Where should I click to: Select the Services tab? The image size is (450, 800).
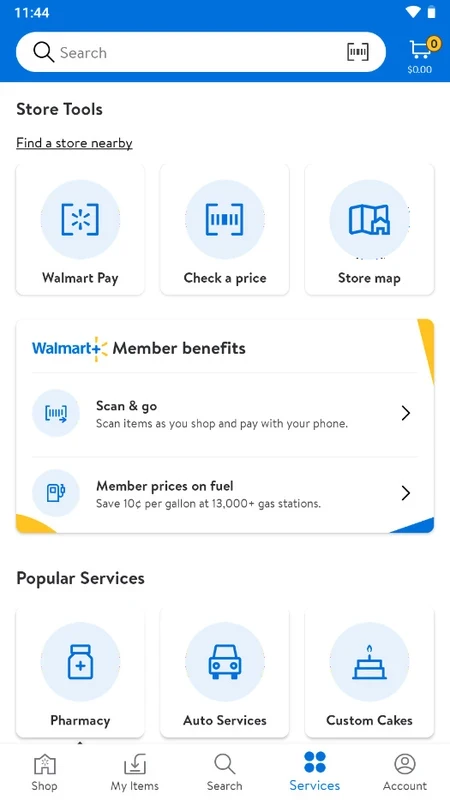(315, 772)
